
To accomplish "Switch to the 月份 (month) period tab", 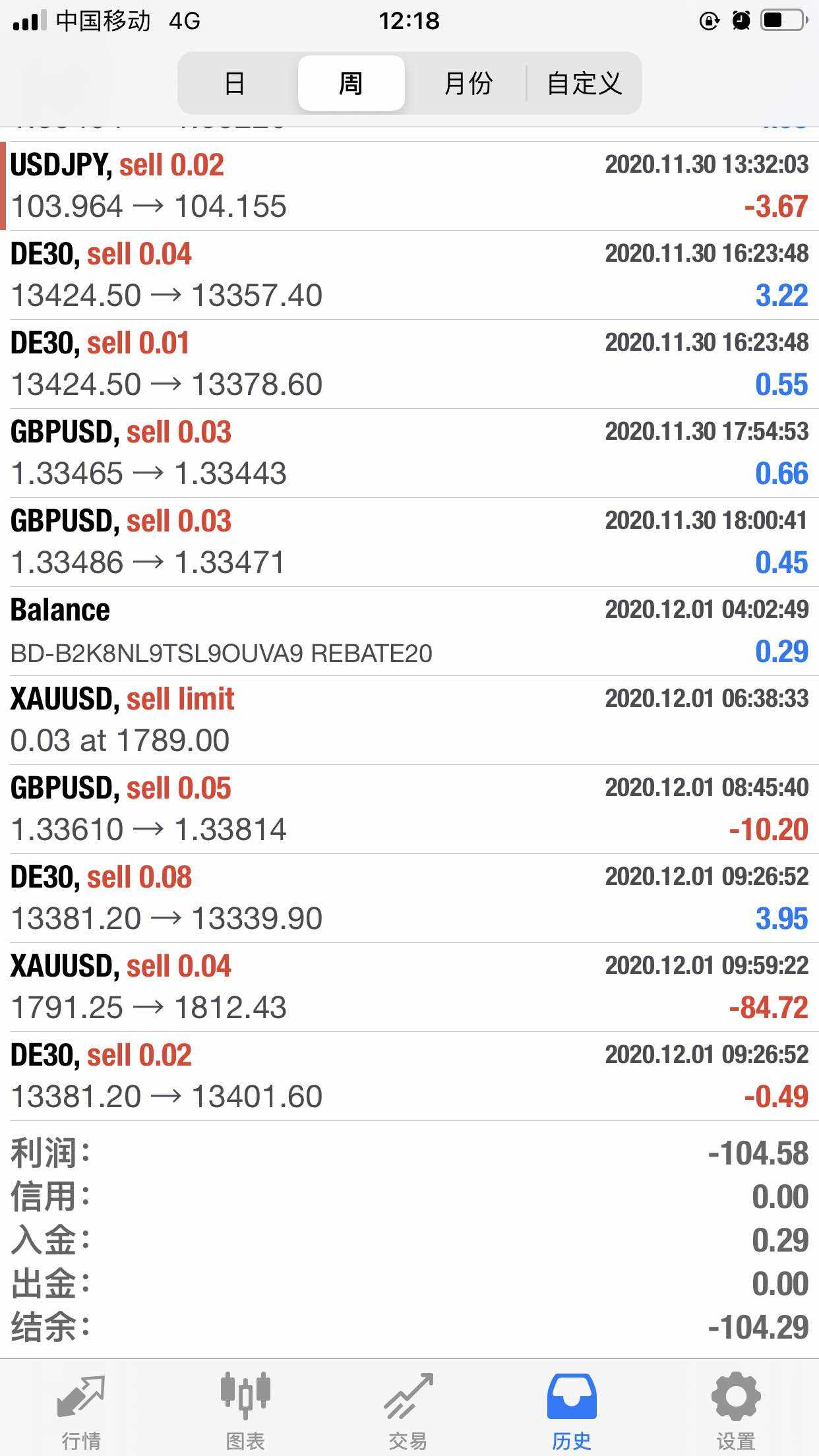I will (x=468, y=84).
